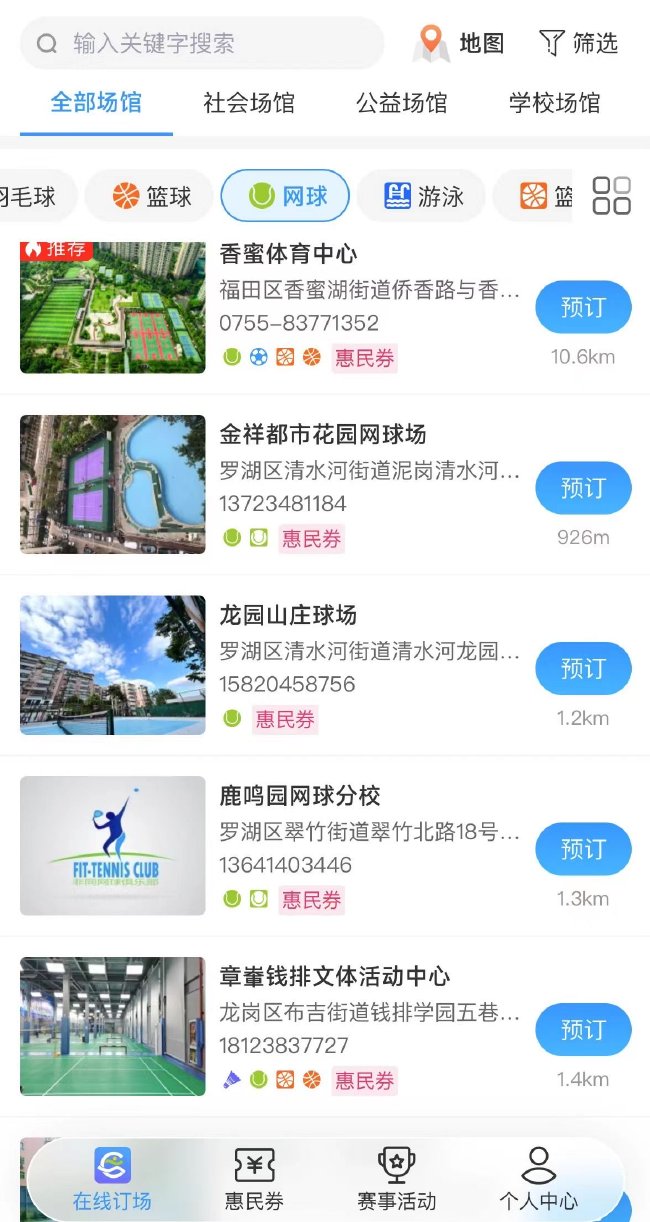The image size is (650, 1222).
Task: Book 香蜜体育中心 with 预订
Action: tap(583, 307)
